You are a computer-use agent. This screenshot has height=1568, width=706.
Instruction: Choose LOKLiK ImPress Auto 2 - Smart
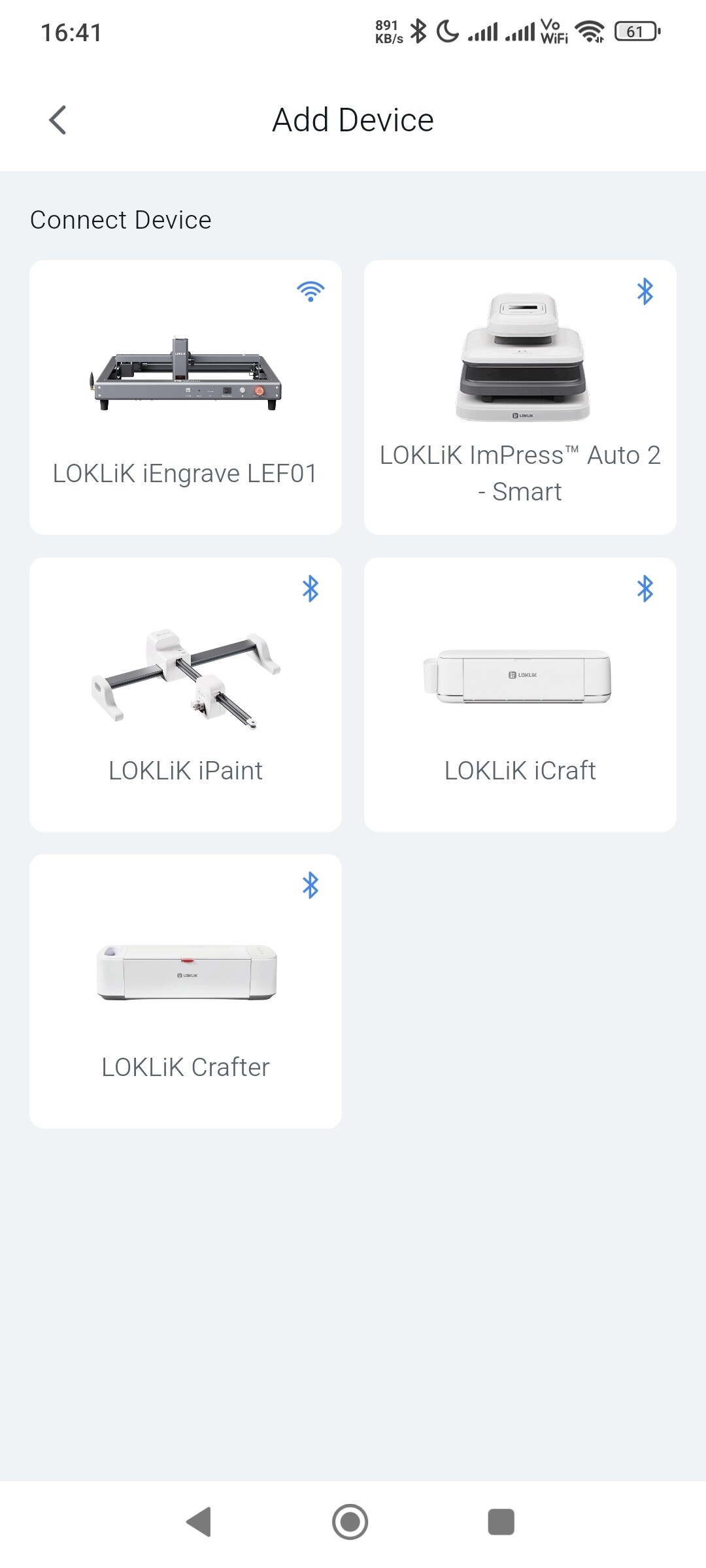coord(520,397)
